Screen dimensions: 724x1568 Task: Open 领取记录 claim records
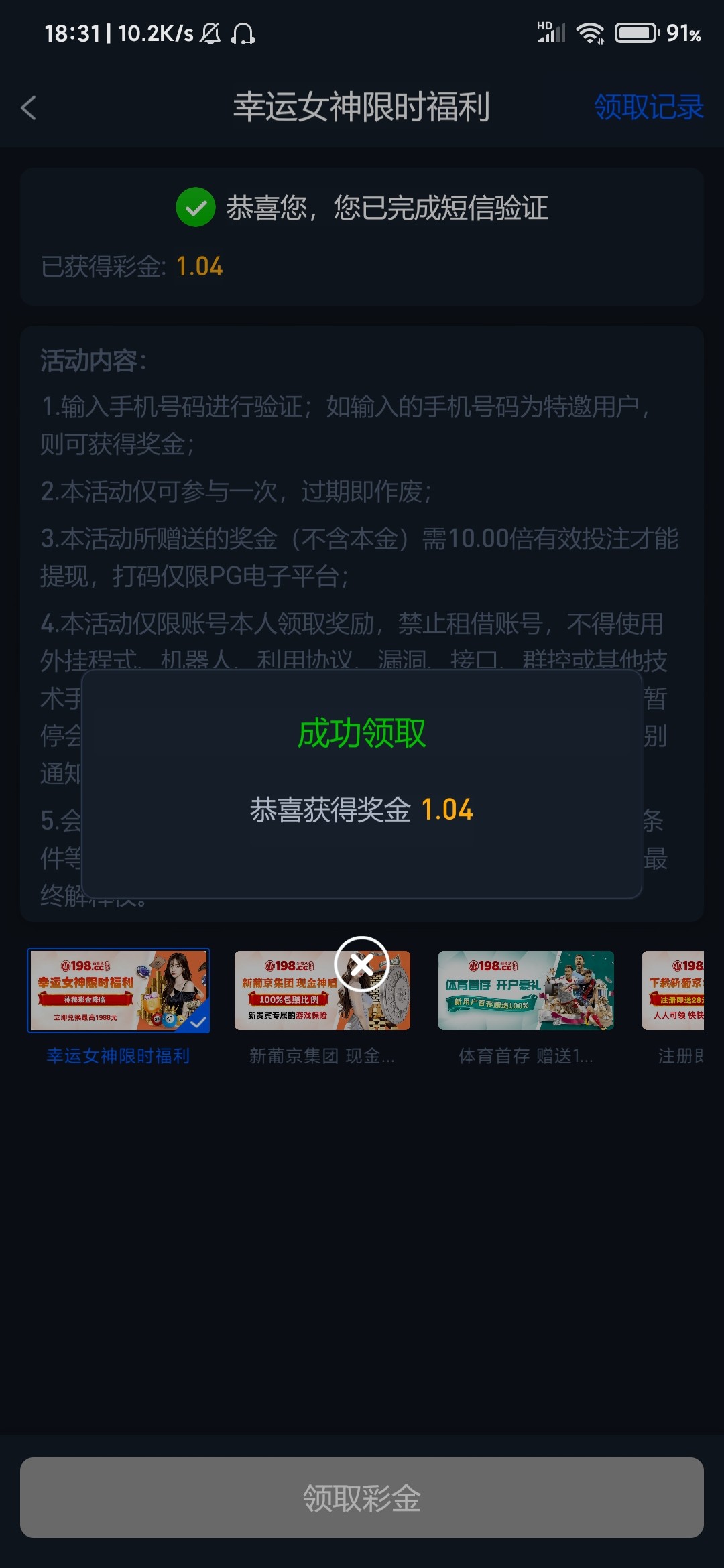click(648, 108)
